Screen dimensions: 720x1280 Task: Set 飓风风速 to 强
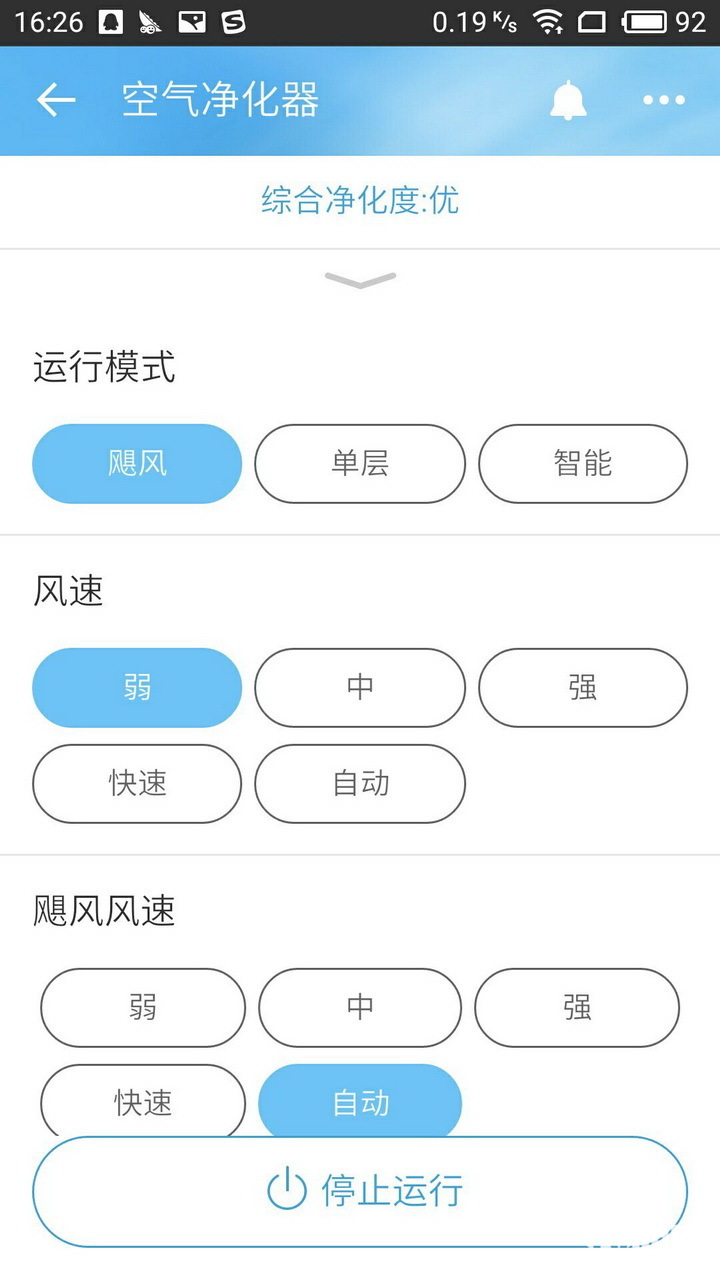coord(577,1008)
